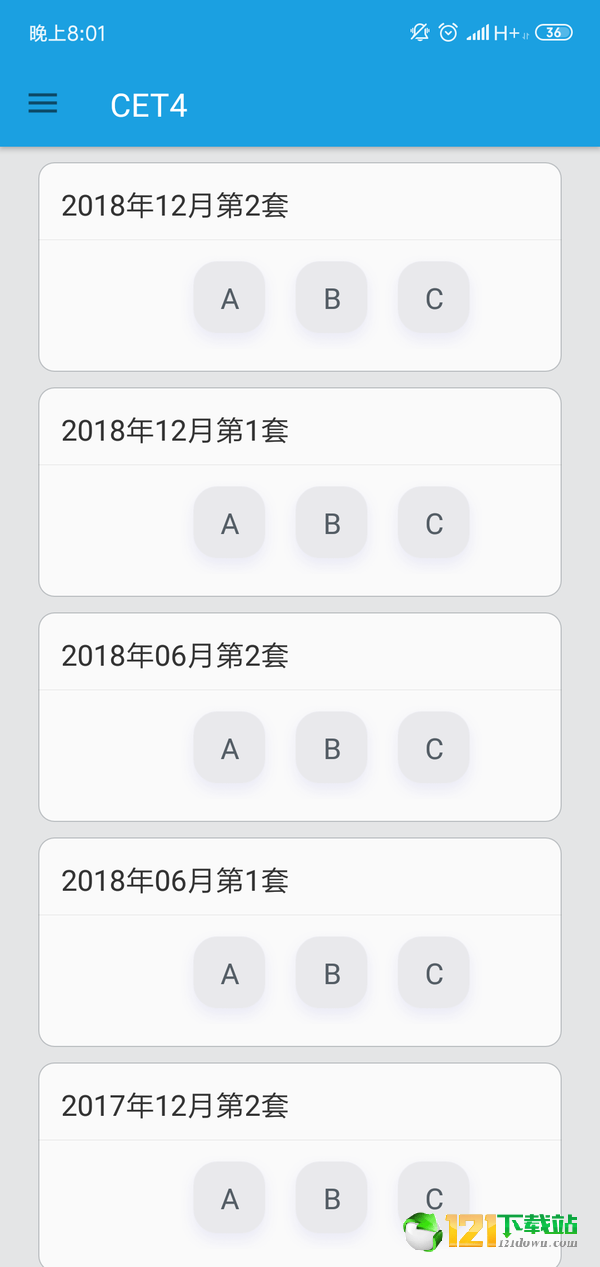Open part B of 2018年06月第2套
This screenshot has width=600, height=1267.
(332, 748)
